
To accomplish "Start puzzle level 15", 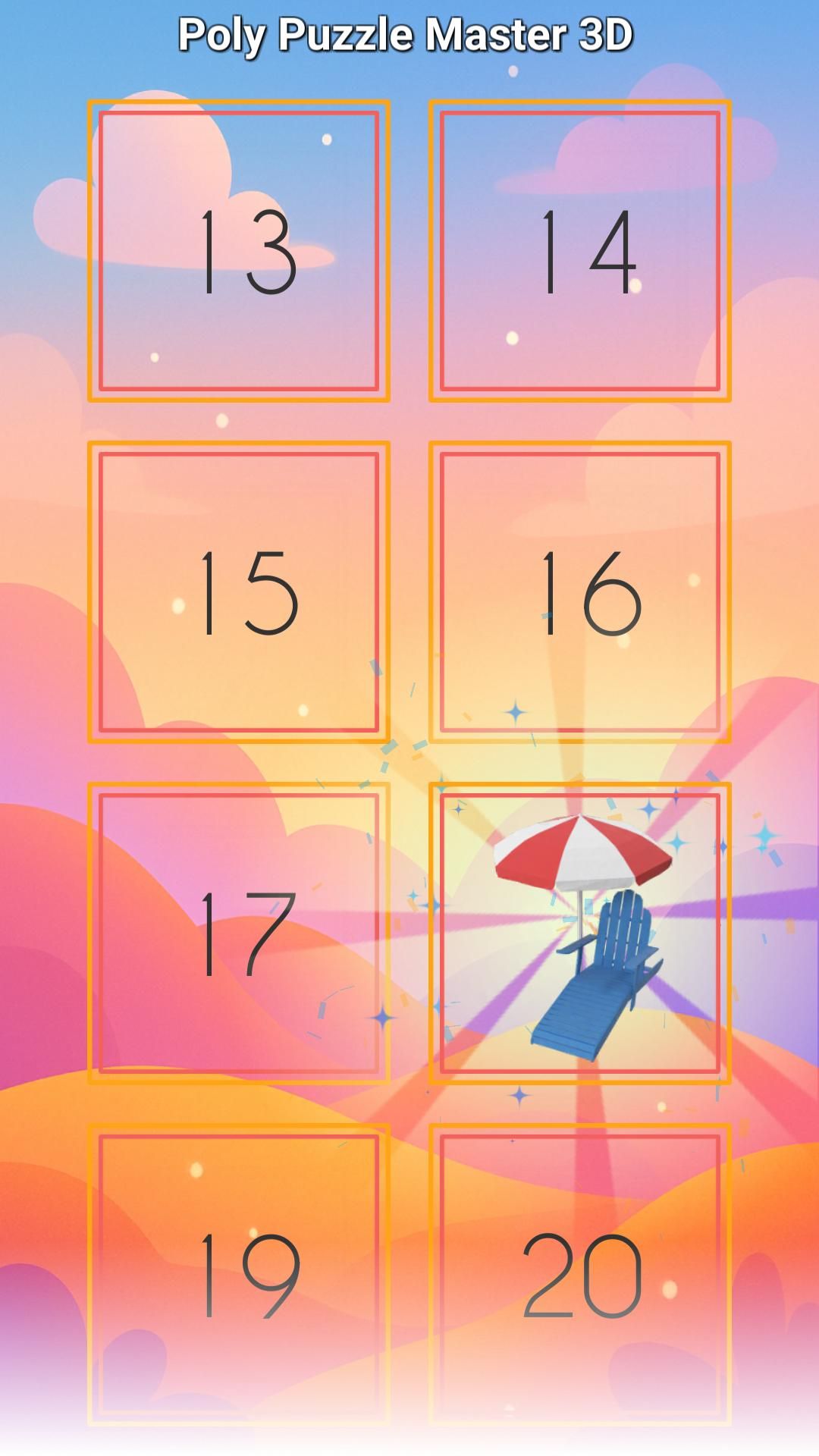I will (x=239, y=592).
